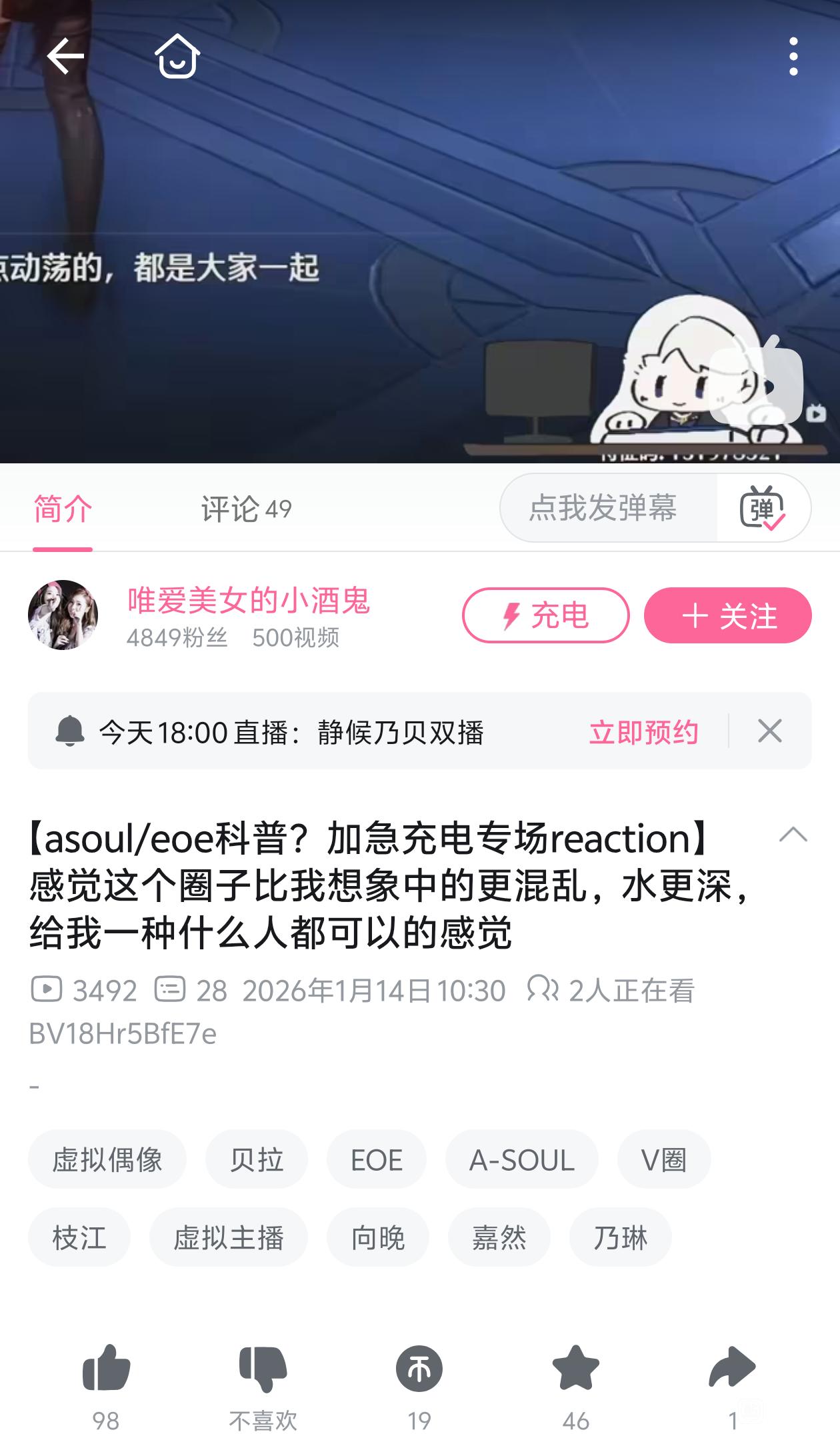The width and height of the screenshot is (840, 1434).
Task: Select the A-SOUL tag chip
Action: coord(521,1159)
